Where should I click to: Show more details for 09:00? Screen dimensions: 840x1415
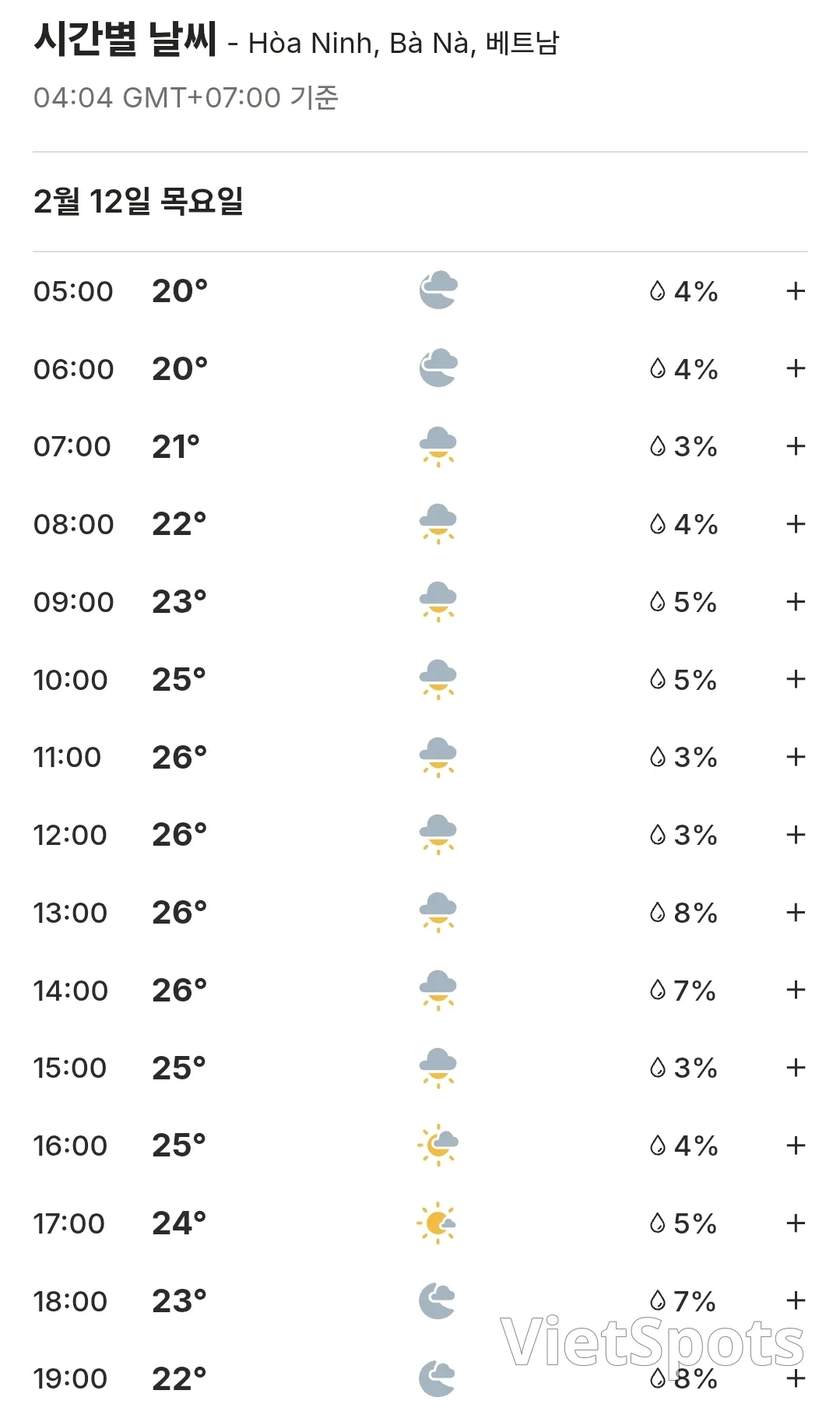[x=795, y=602]
